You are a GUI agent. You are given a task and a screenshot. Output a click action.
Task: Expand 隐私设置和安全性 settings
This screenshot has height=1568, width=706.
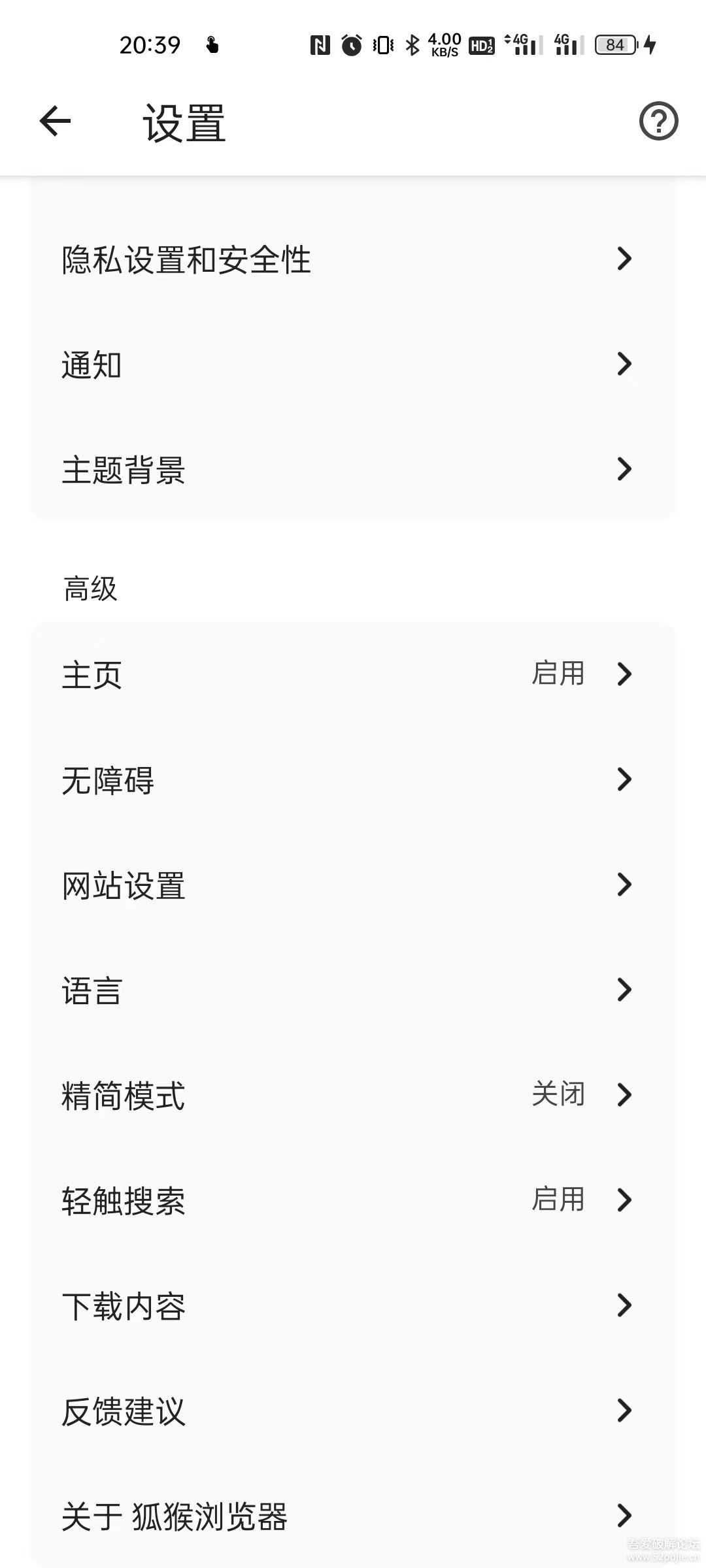coord(353,259)
